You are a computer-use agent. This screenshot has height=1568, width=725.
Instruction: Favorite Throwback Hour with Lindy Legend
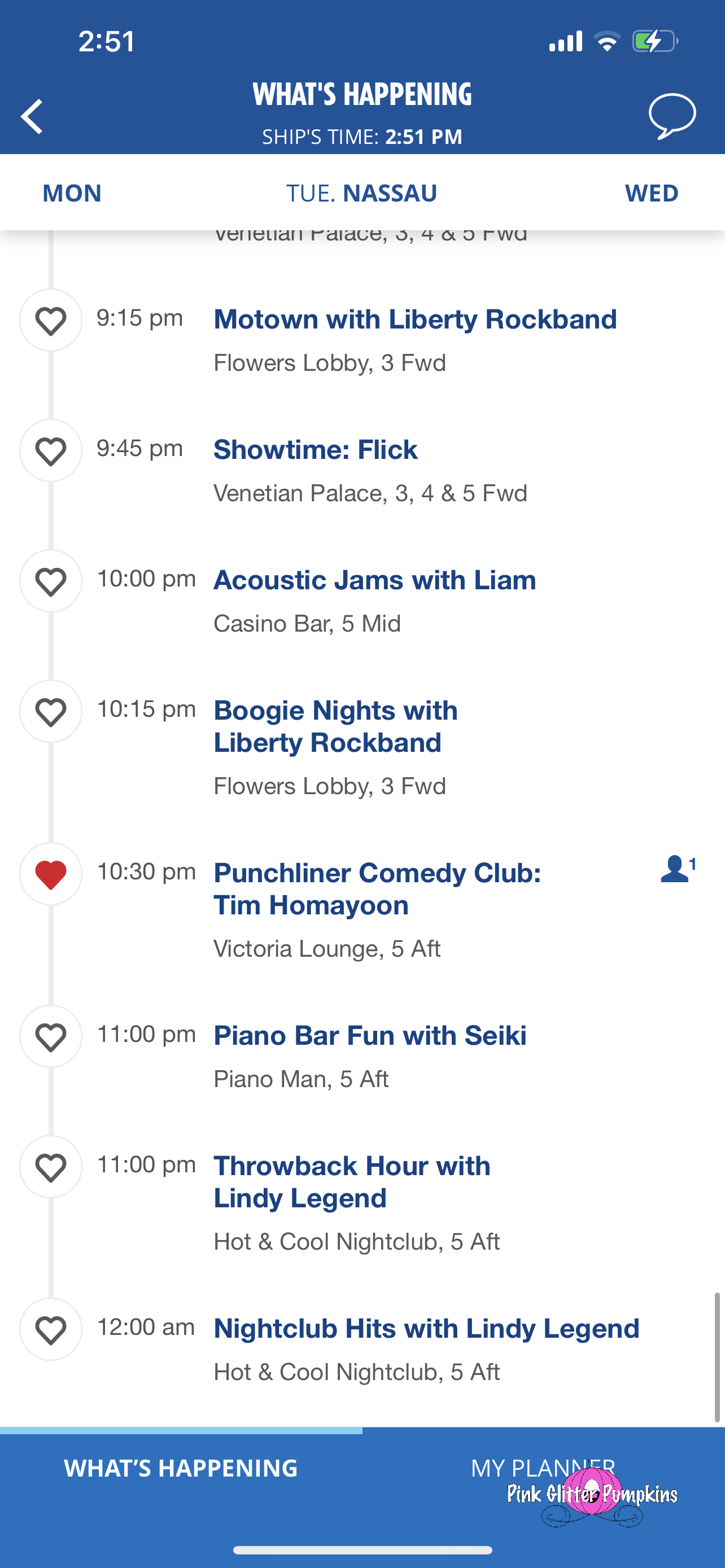(x=50, y=1167)
